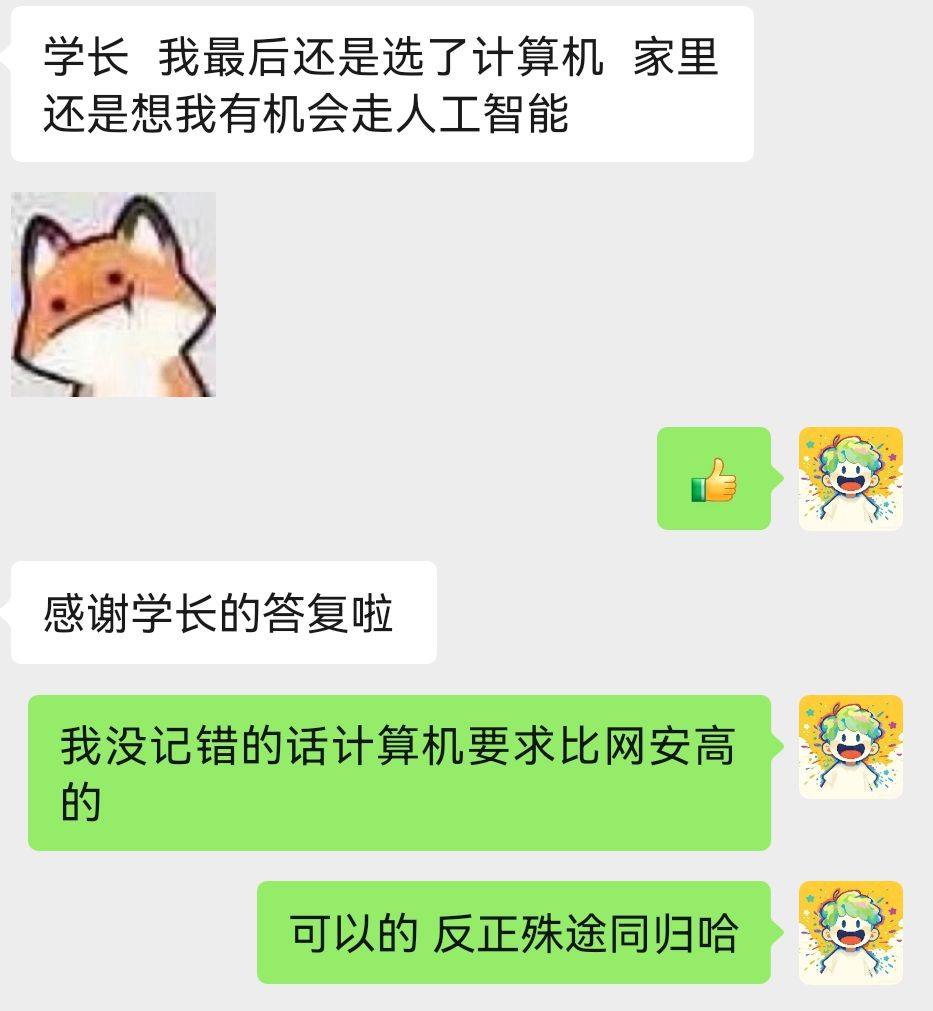The width and height of the screenshot is (933, 1011).
Task: Open the fox sticker image
Action: click(113, 295)
